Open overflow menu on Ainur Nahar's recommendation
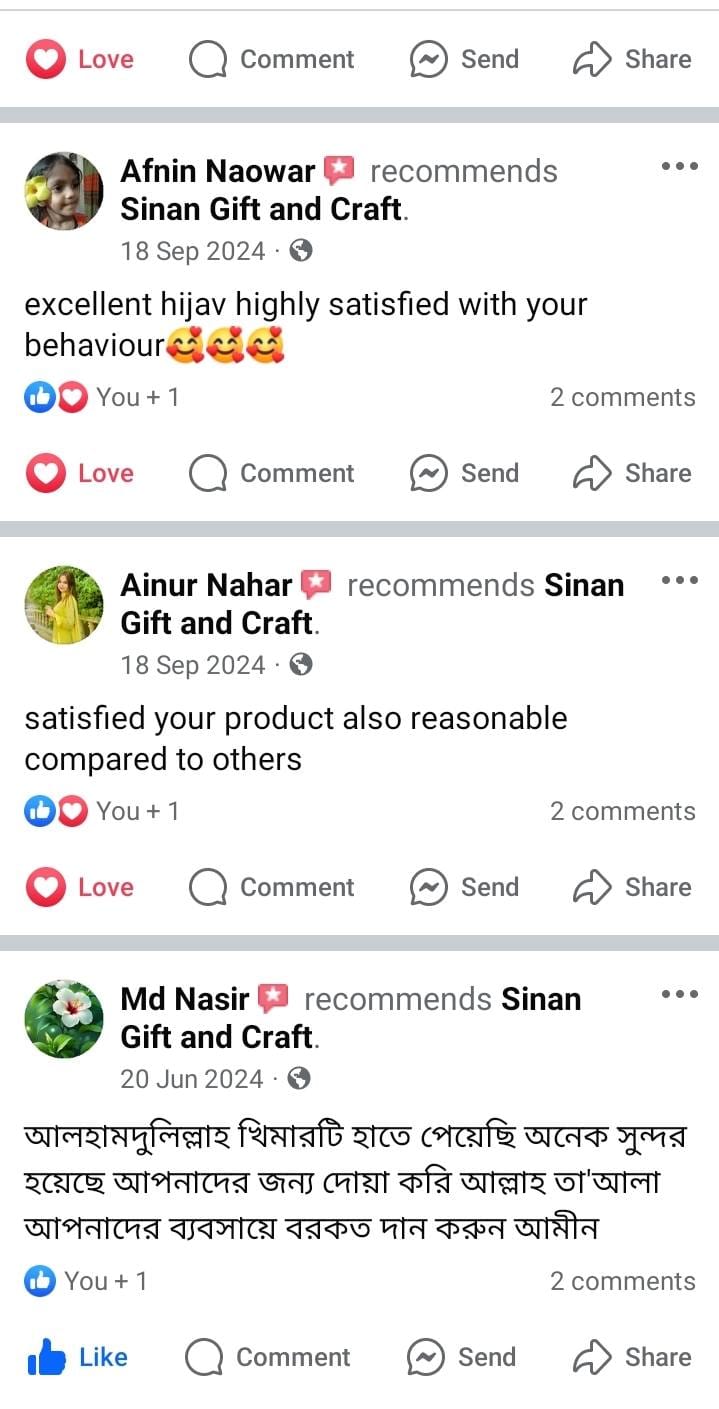The width and height of the screenshot is (719, 1409). (x=679, y=580)
